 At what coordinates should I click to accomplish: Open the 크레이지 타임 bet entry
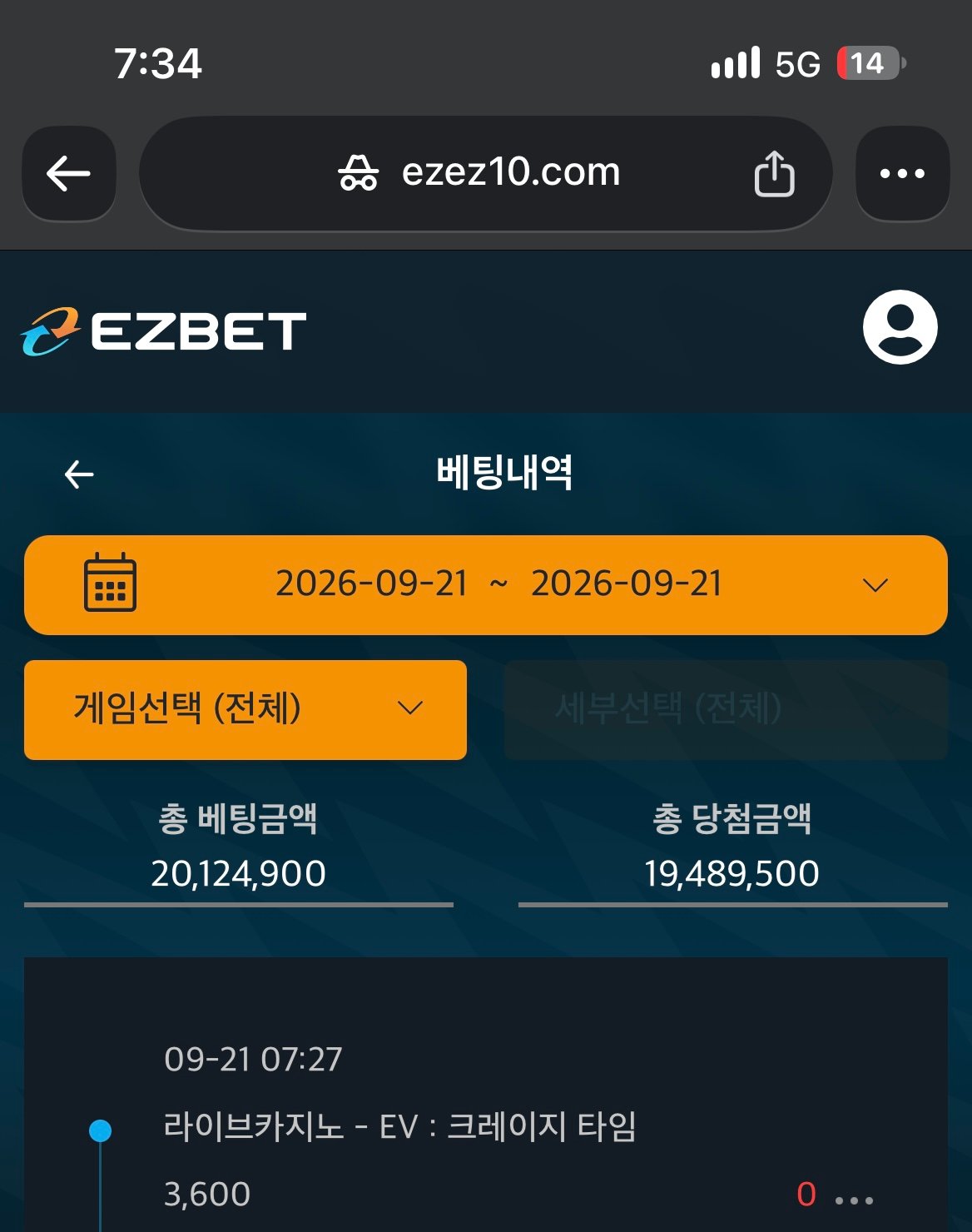[x=400, y=1127]
